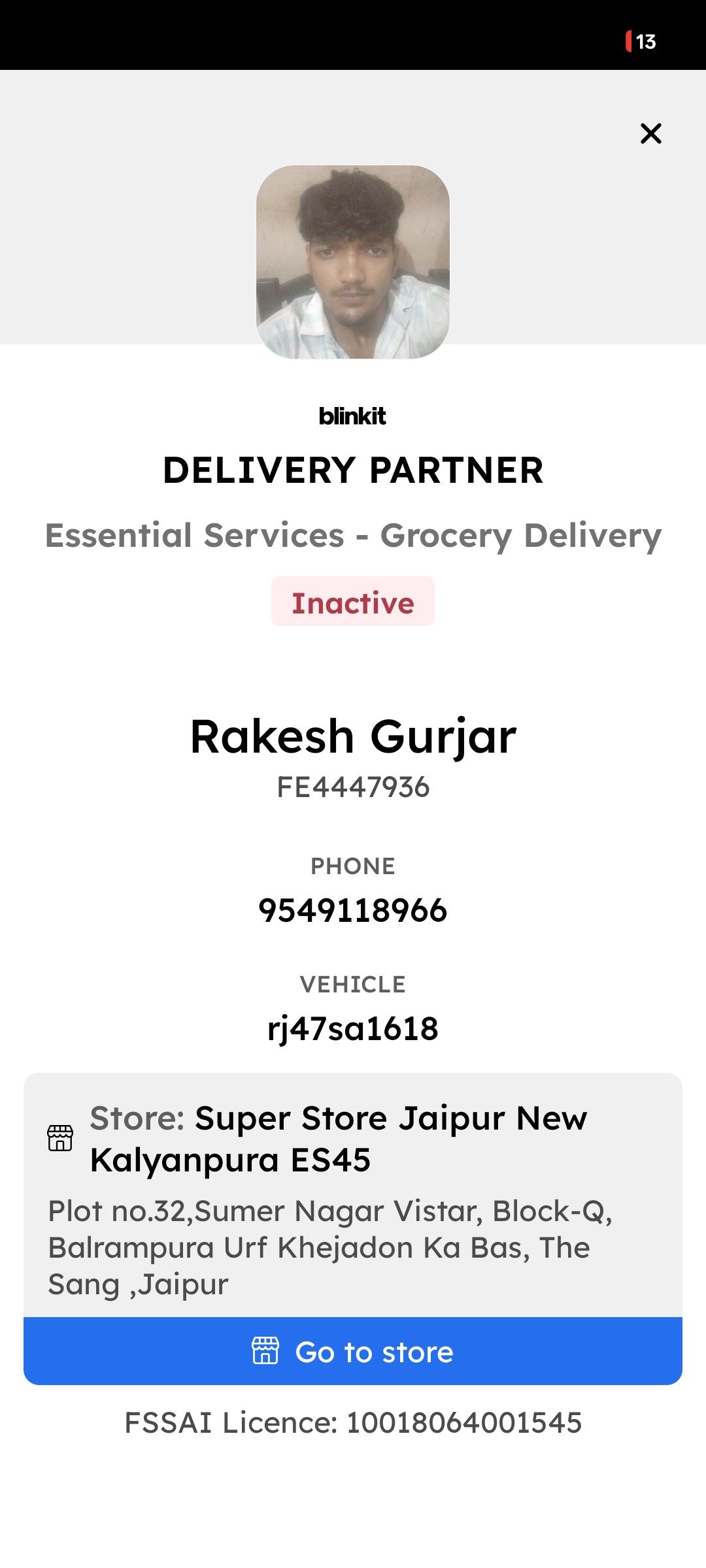The width and height of the screenshot is (706, 1568).
Task: Close the delivery partner ID card
Action: 650,133
